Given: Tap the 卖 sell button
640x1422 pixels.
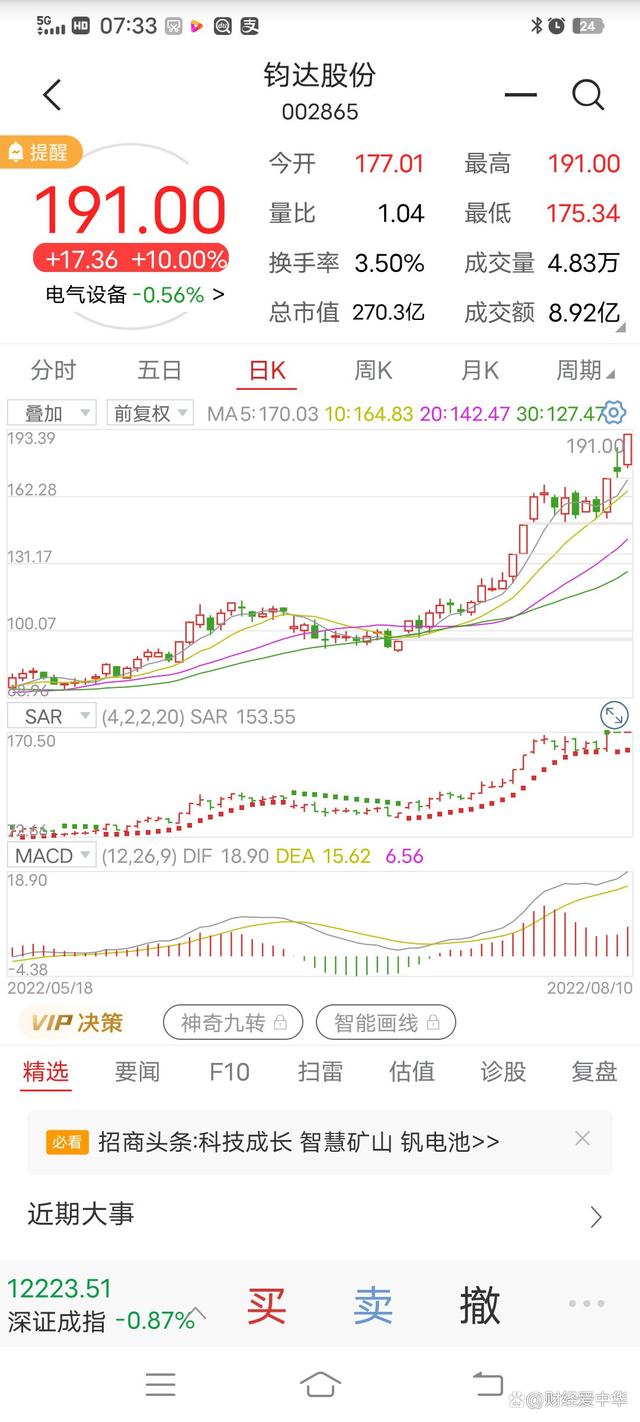Looking at the screenshot, I should (373, 1305).
